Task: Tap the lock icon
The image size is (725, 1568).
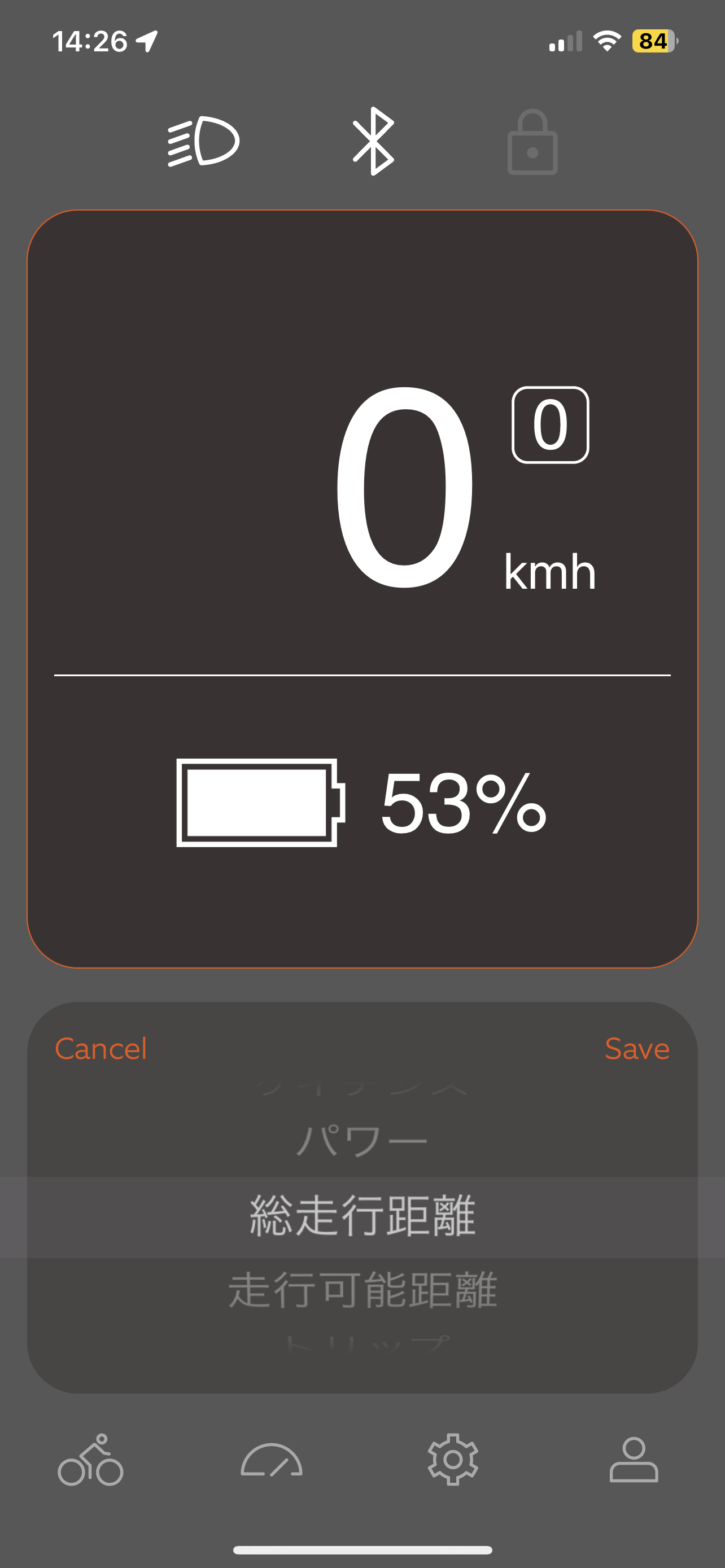Action: pyautogui.click(x=532, y=142)
